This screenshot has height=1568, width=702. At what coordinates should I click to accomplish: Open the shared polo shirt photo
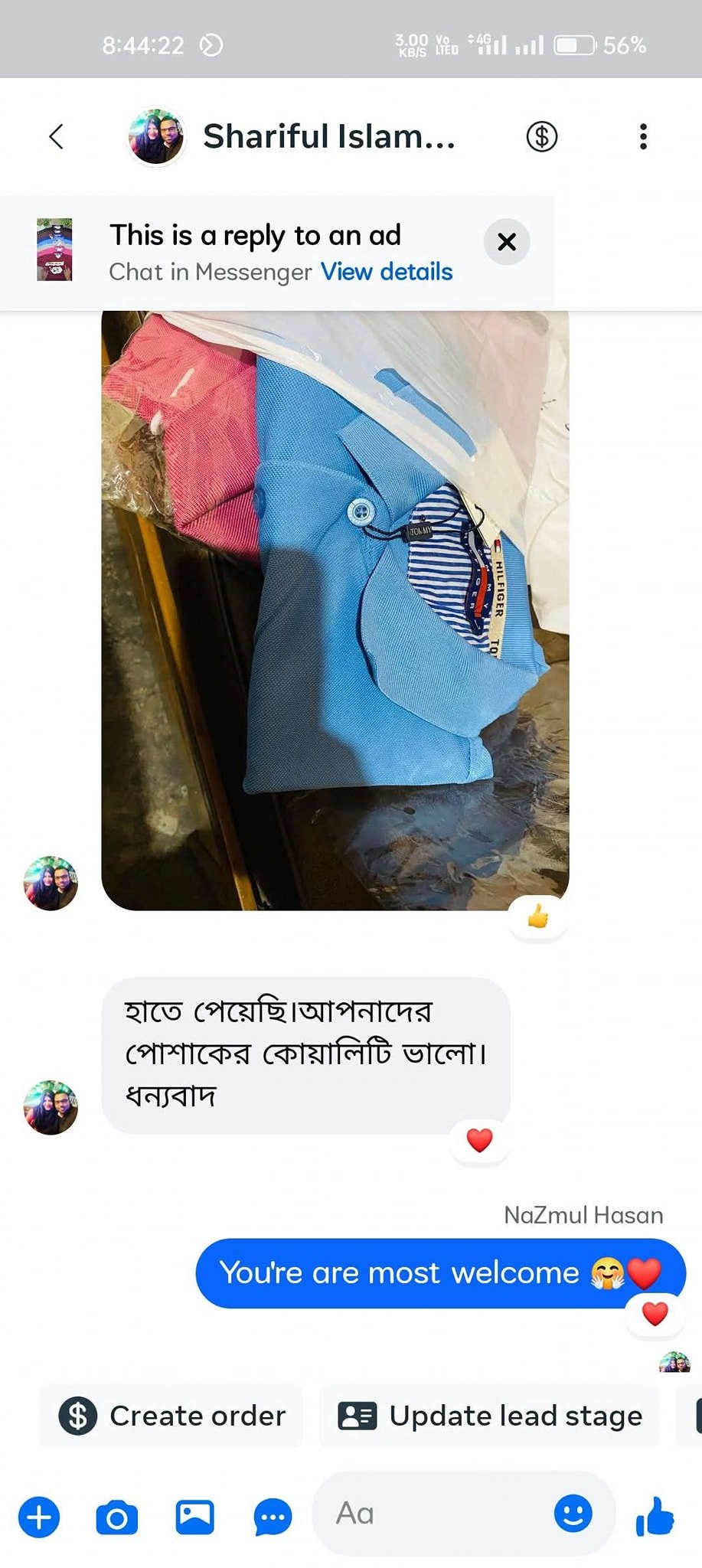pyautogui.click(x=335, y=609)
